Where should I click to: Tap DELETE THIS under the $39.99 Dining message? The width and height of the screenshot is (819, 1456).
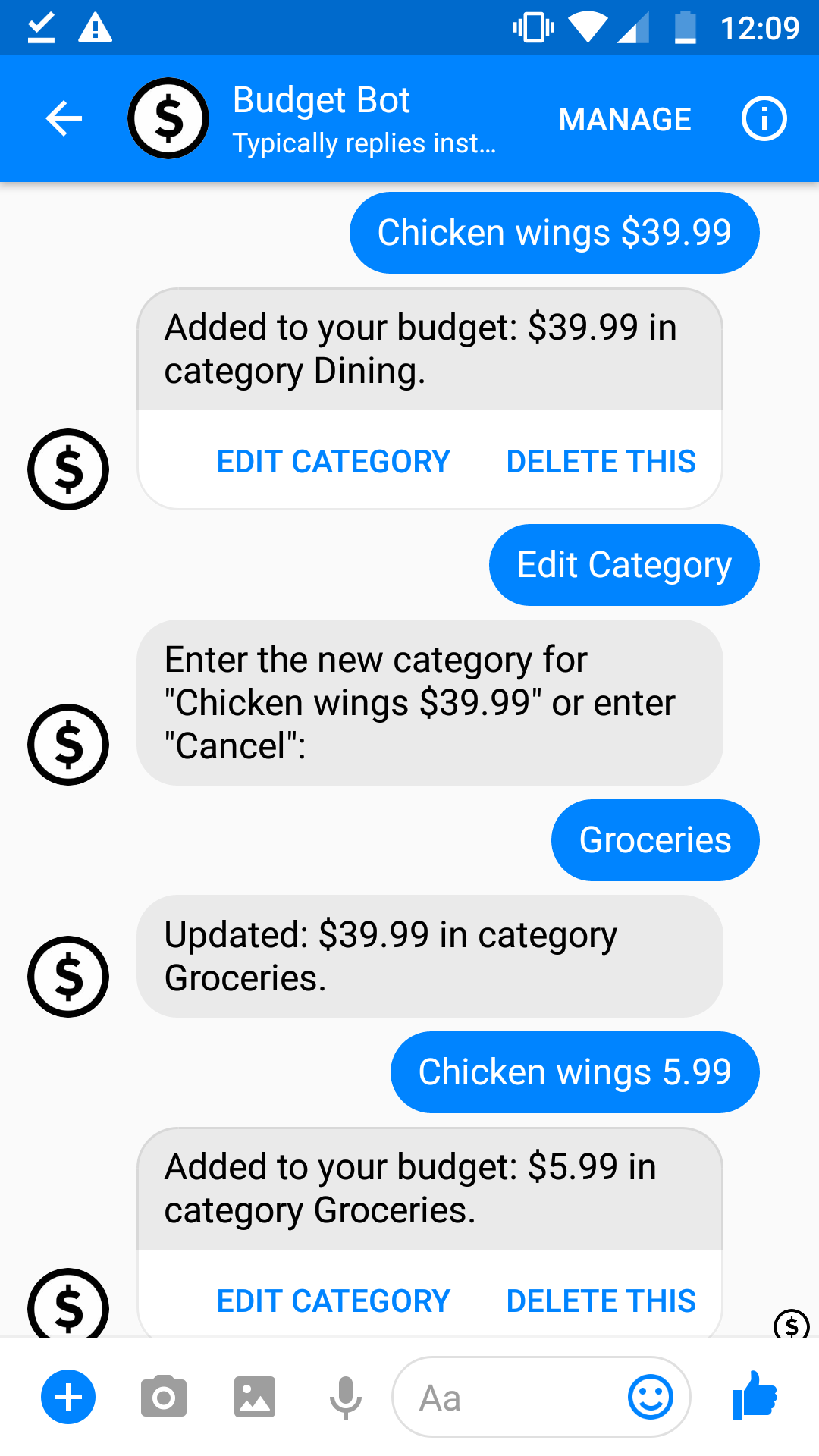tap(601, 462)
